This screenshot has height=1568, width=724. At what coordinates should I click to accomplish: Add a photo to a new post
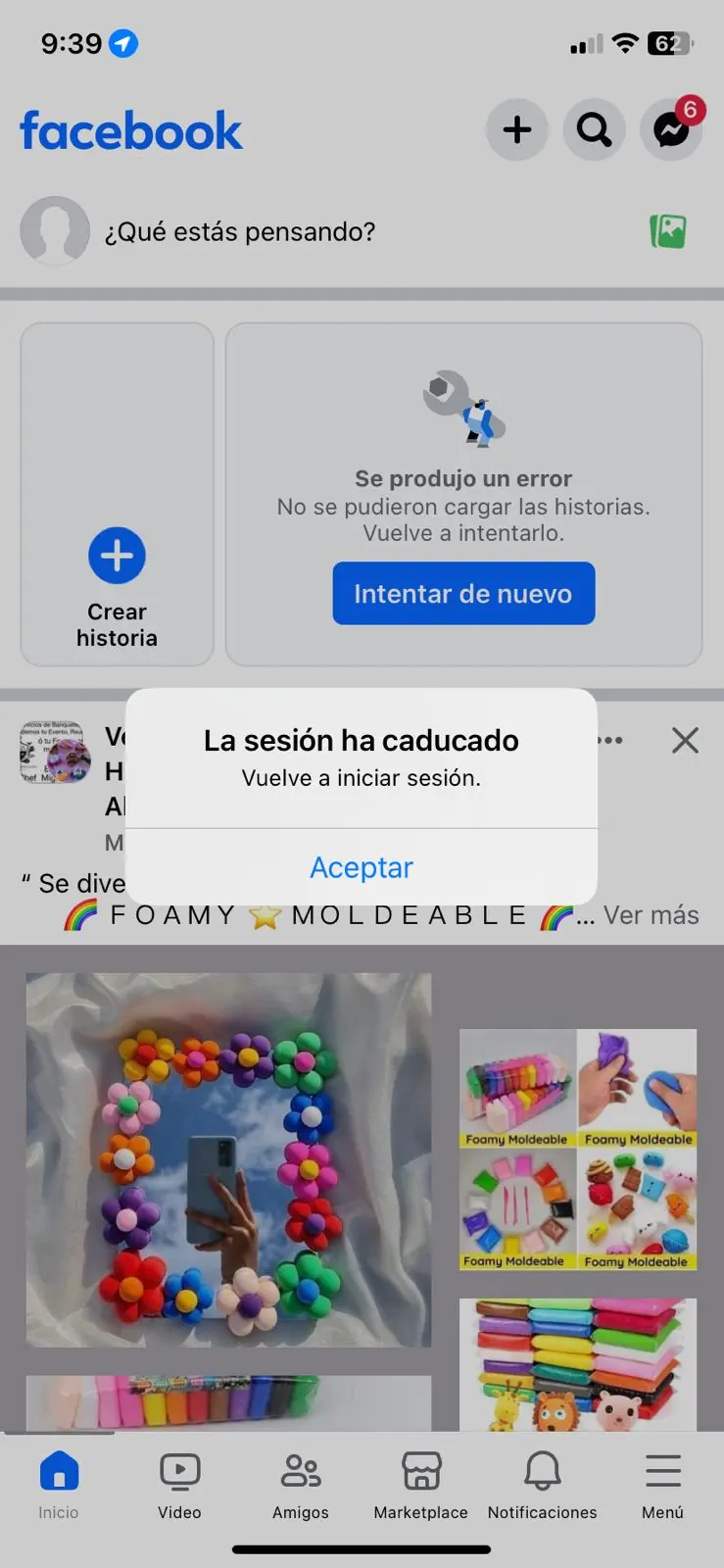coord(668,232)
